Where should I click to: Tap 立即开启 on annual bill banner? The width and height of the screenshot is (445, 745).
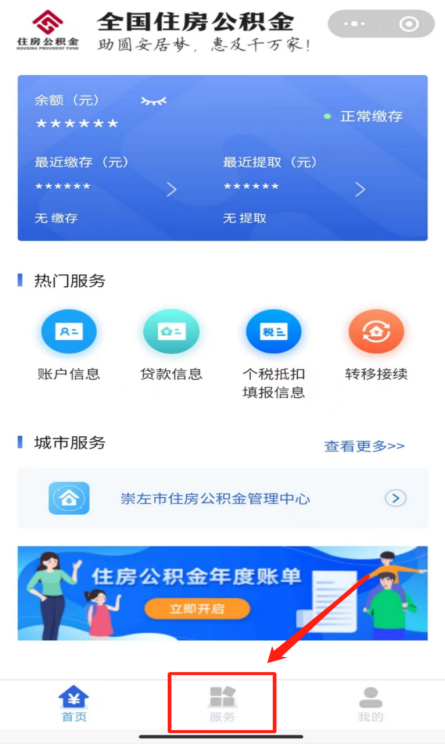(x=197, y=609)
